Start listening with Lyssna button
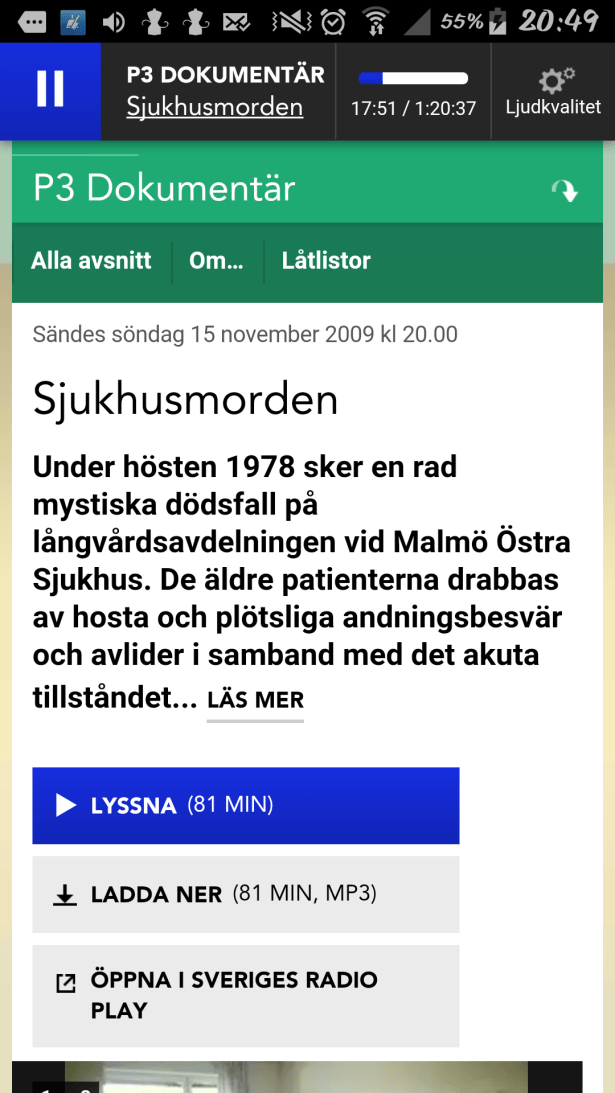The image size is (615, 1093). (245, 805)
